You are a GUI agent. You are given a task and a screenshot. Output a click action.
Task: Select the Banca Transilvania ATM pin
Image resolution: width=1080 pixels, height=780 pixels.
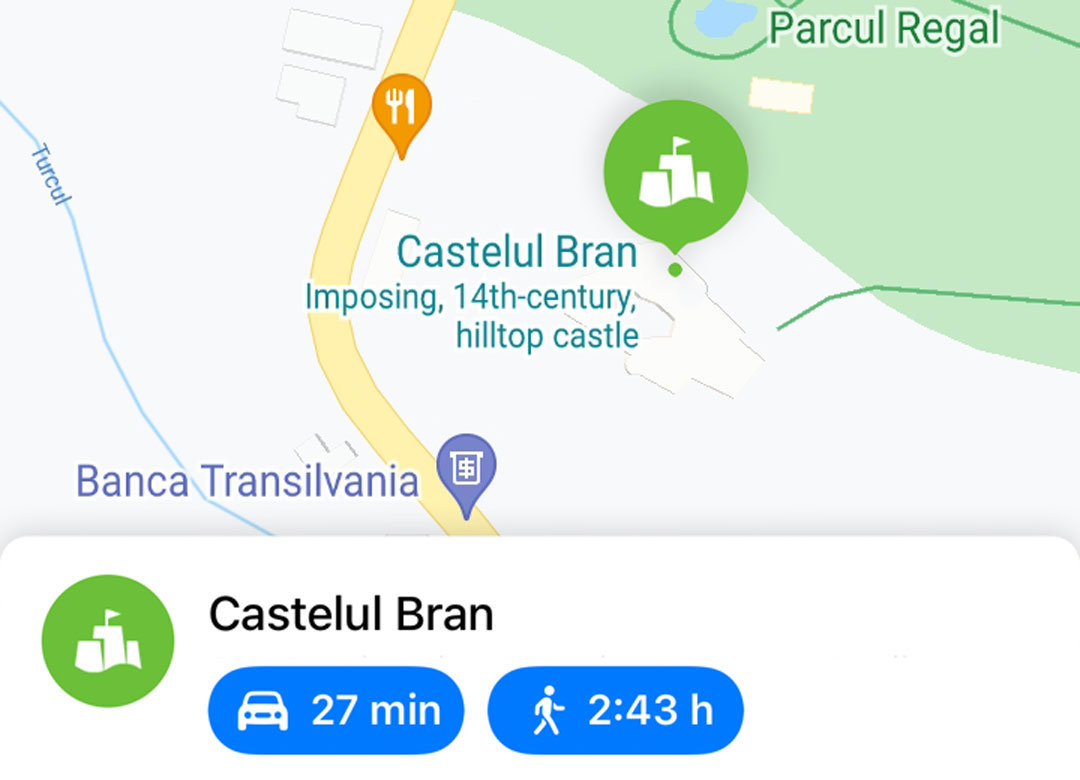tap(467, 468)
